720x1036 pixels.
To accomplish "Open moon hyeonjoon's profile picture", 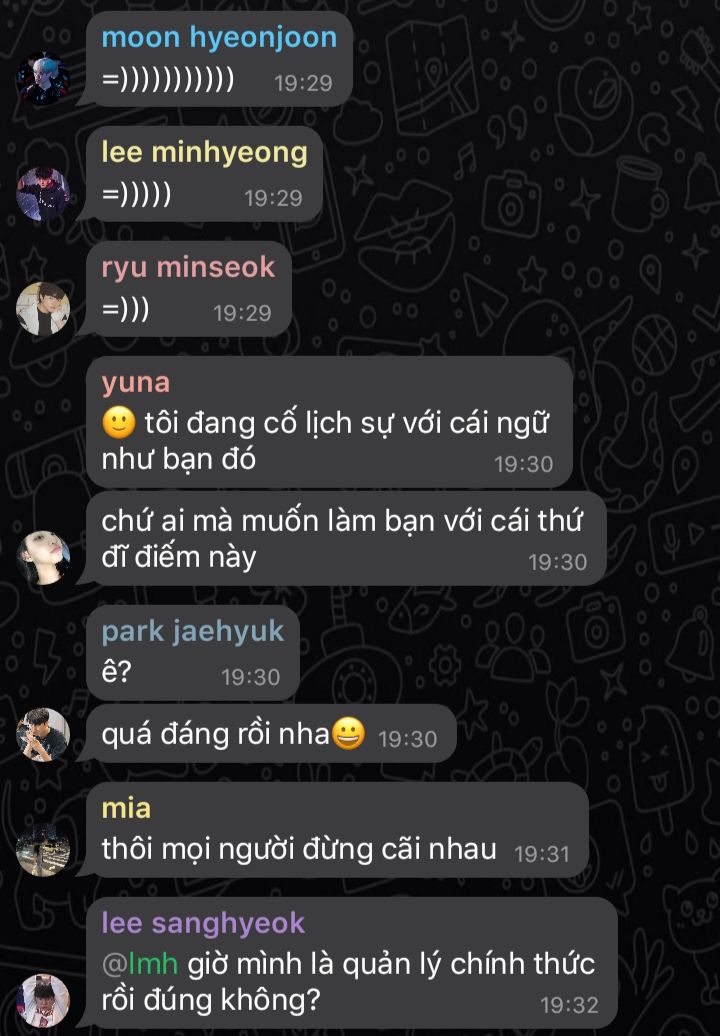I will point(43,78).
